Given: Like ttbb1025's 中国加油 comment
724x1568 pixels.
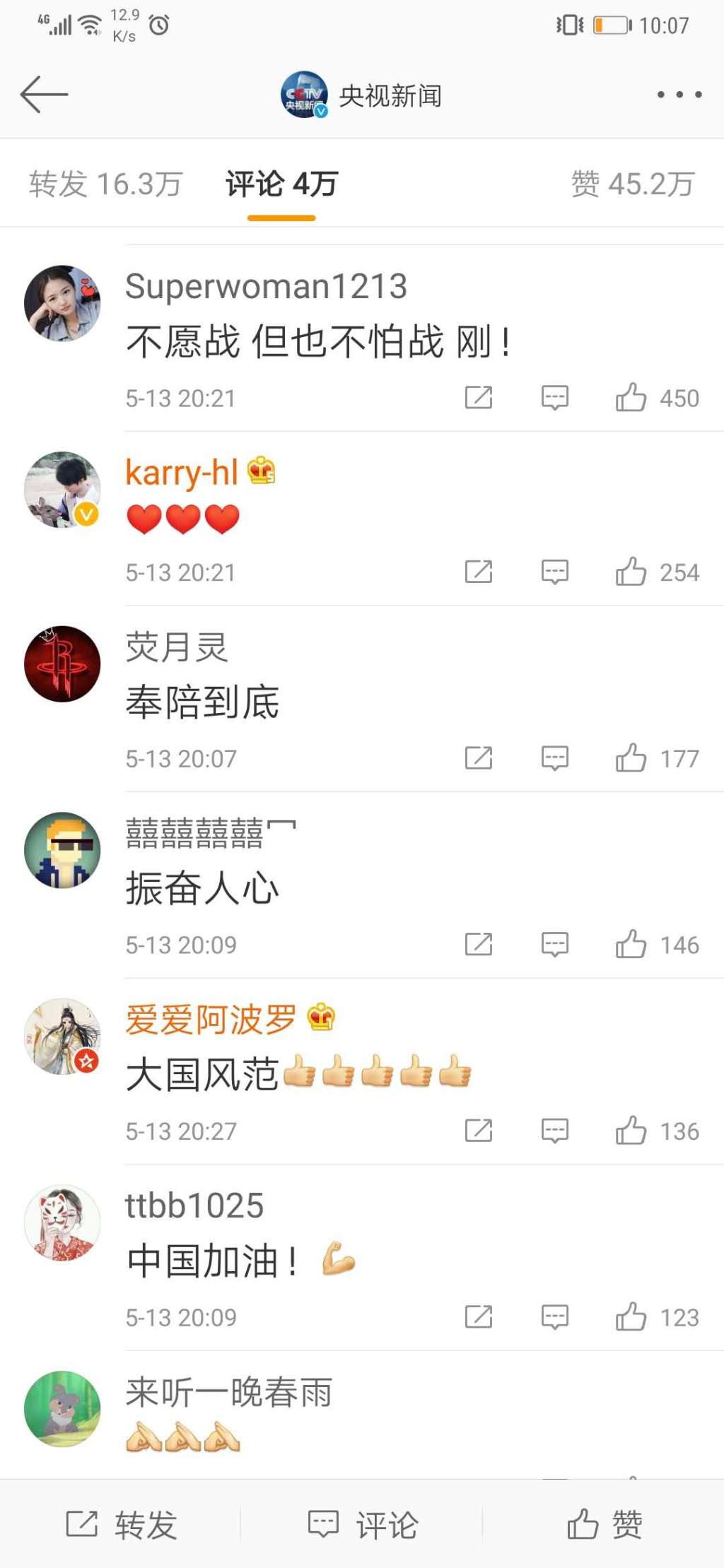Looking at the screenshot, I should coord(631,1317).
